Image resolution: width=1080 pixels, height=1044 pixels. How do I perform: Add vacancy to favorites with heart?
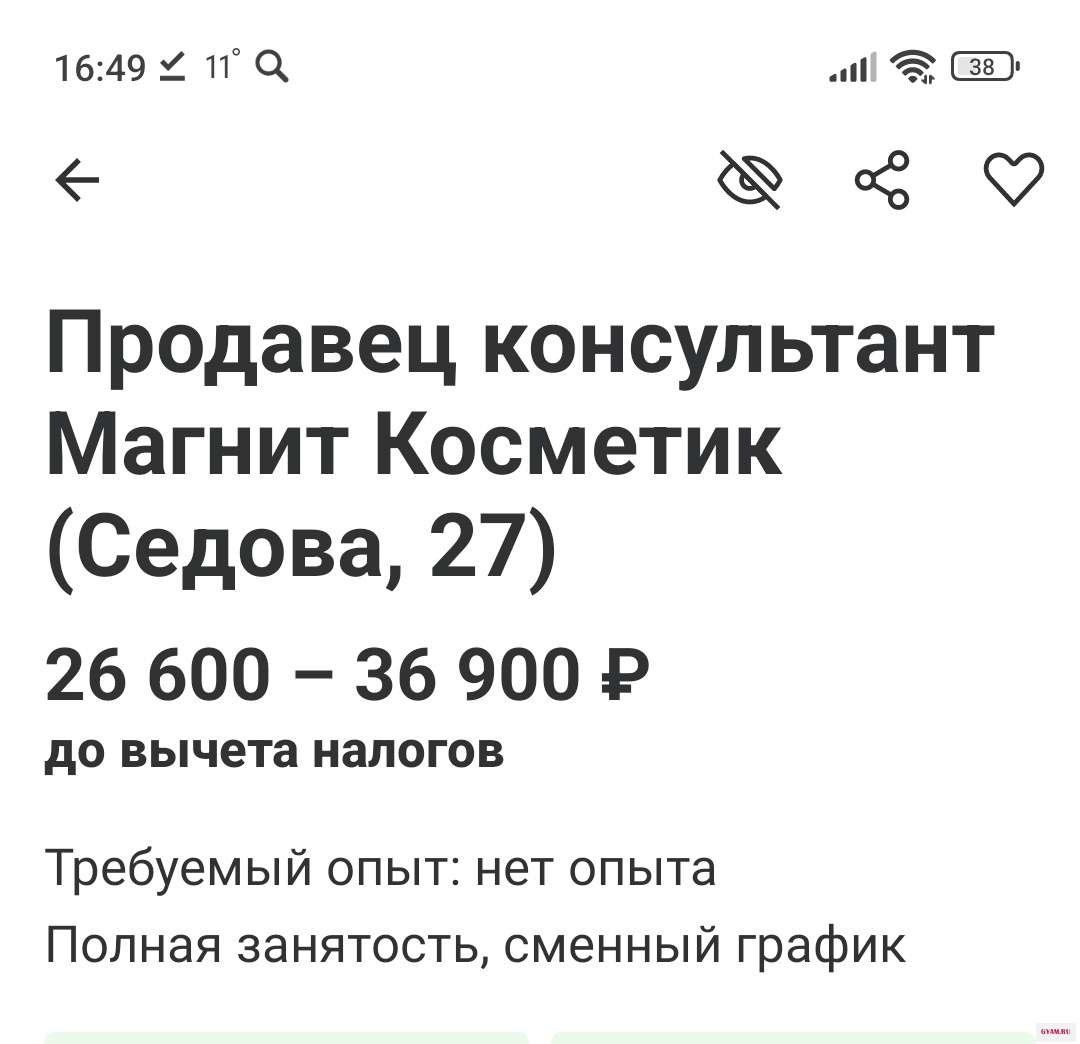tap(1014, 181)
